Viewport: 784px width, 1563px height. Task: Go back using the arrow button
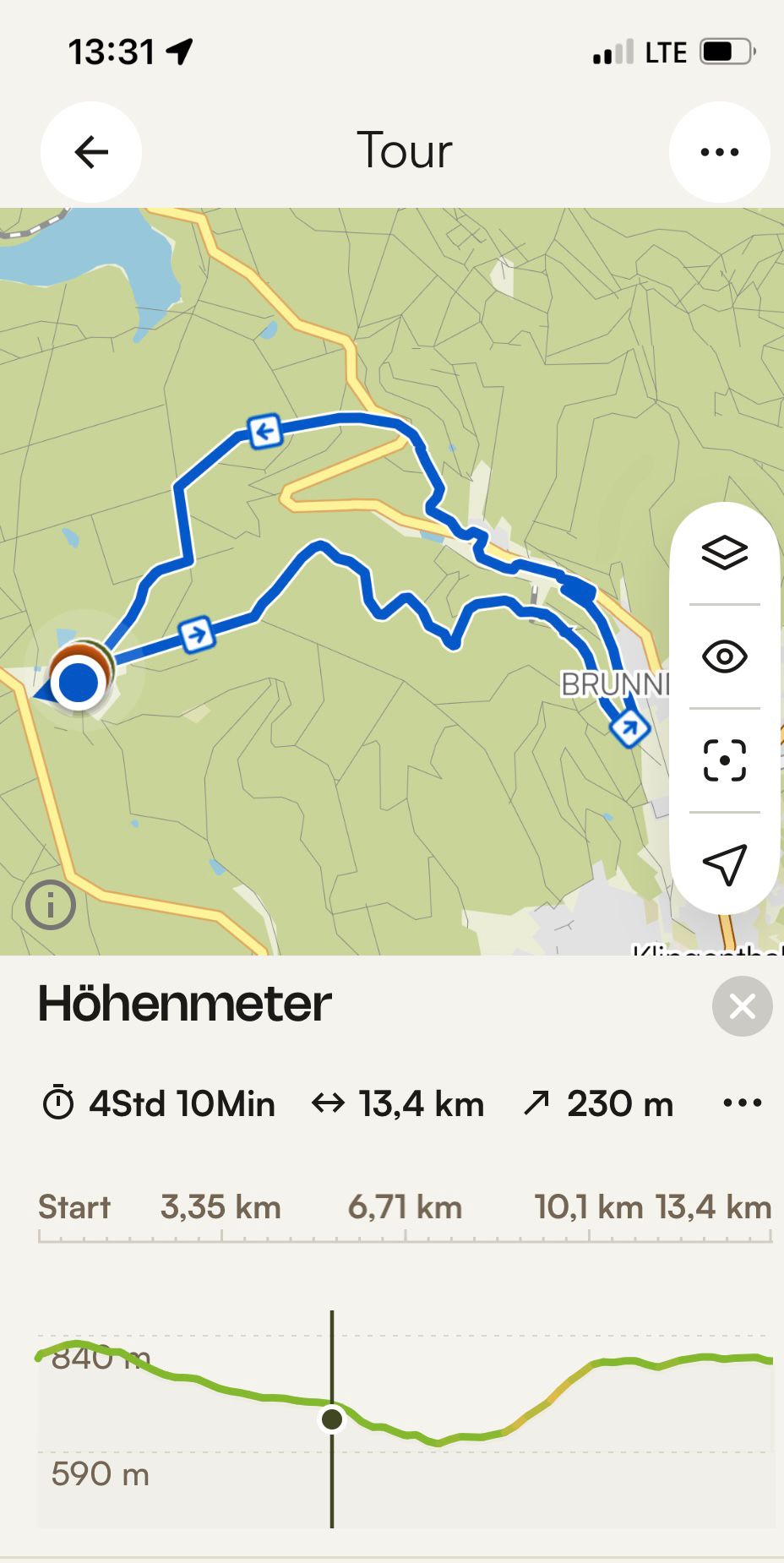coord(91,152)
